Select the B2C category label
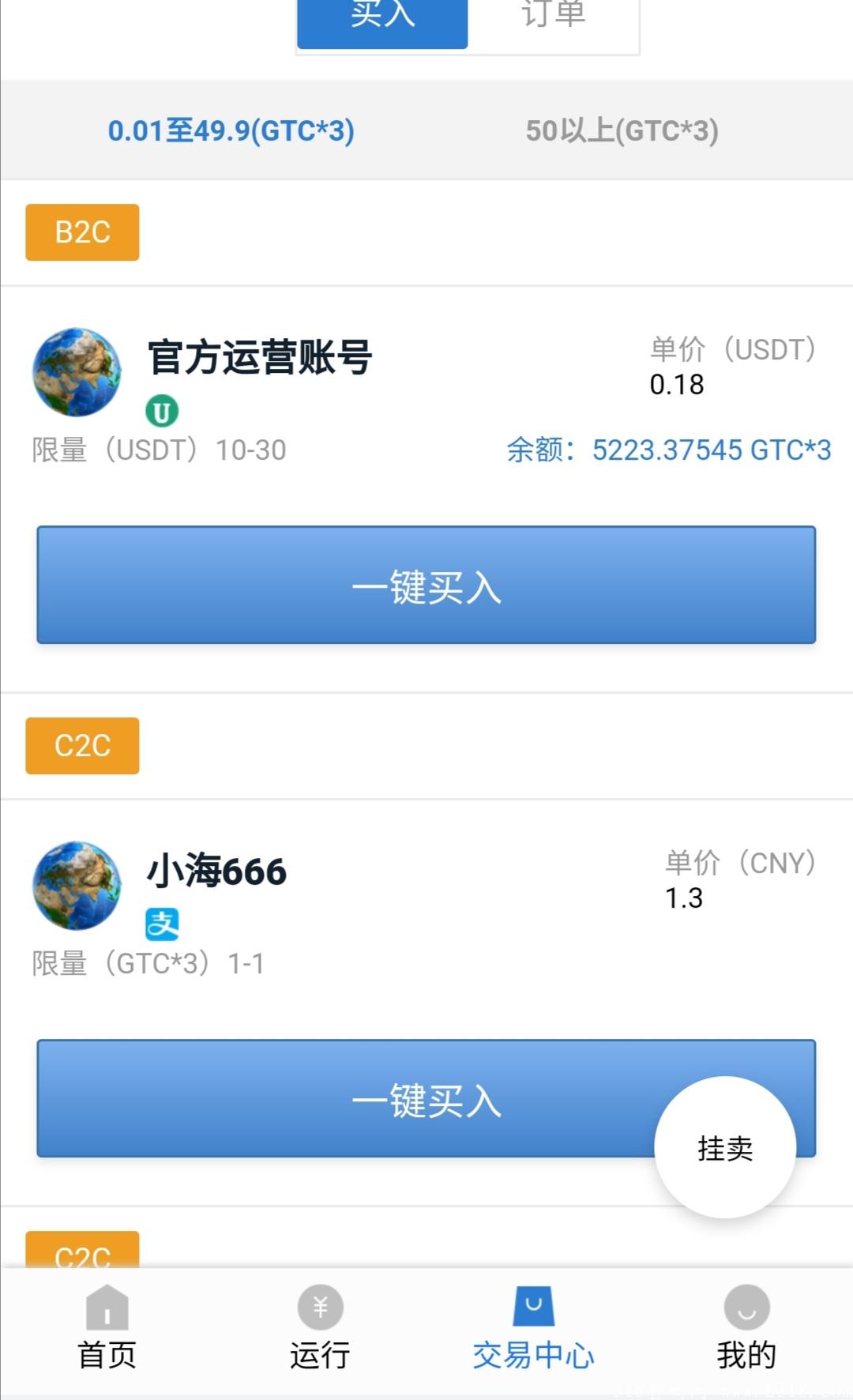The width and height of the screenshot is (853, 1400). click(82, 231)
